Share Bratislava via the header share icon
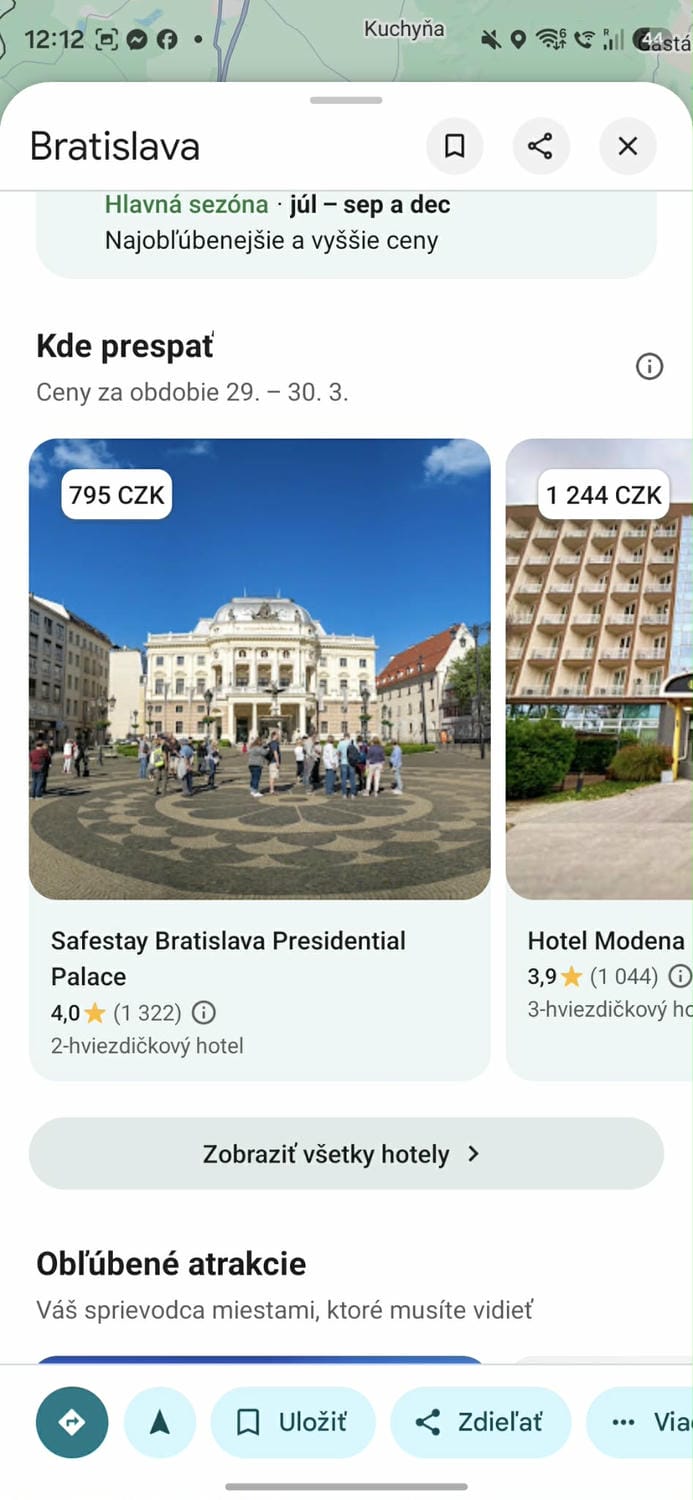The image size is (693, 1500). tap(540, 147)
